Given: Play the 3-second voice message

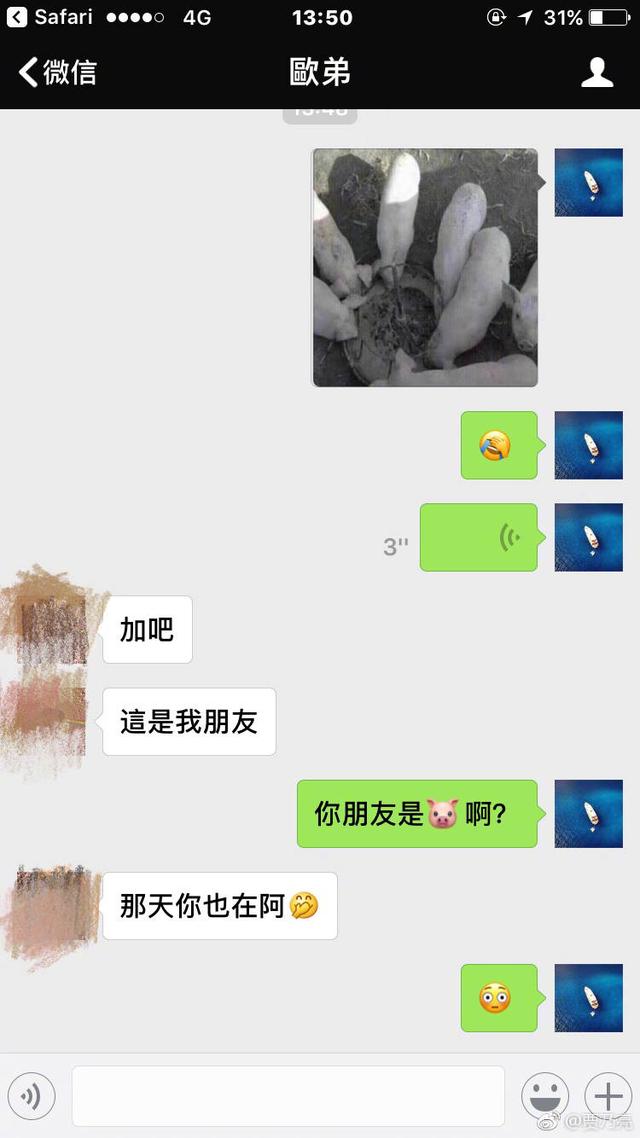Looking at the screenshot, I should pyautogui.click(x=479, y=537).
